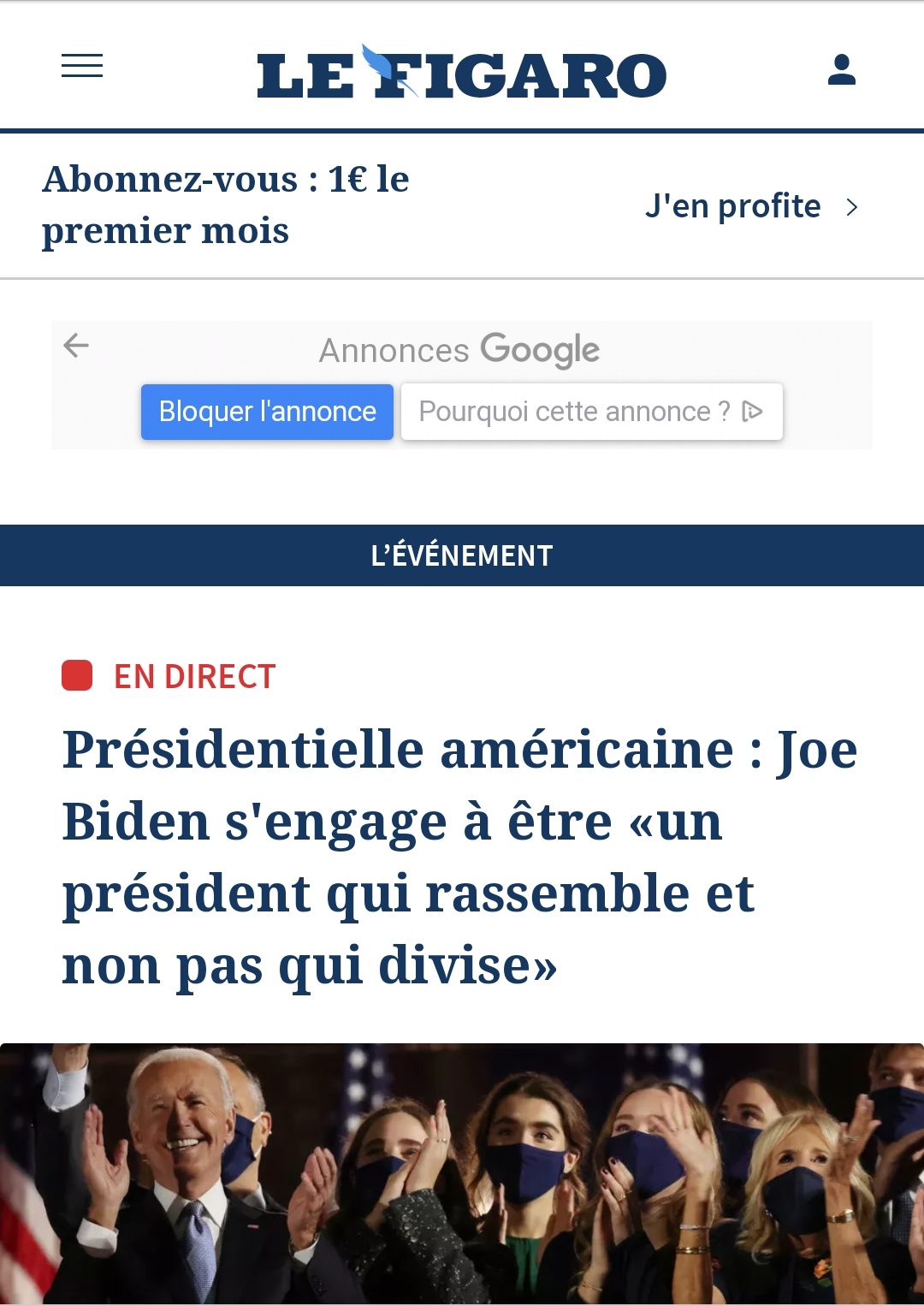The height and width of the screenshot is (1306, 924).
Task: Open the hamburger navigation menu
Action: pyautogui.click(x=82, y=66)
